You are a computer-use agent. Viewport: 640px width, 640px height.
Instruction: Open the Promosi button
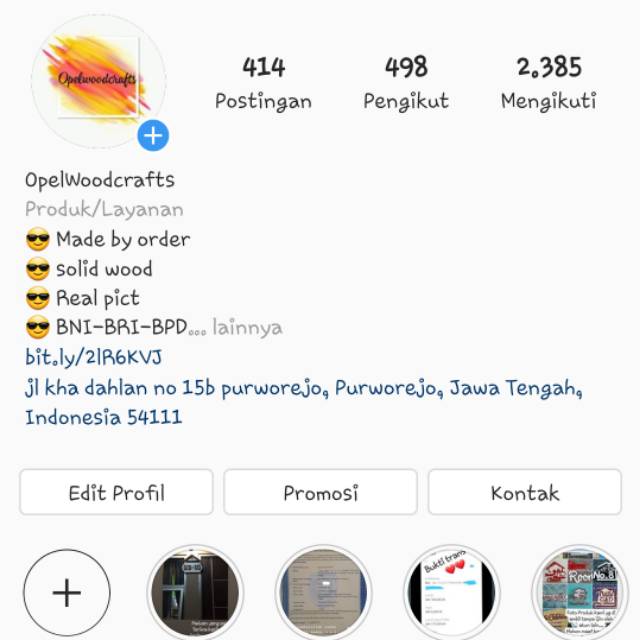click(x=320, y=493)
